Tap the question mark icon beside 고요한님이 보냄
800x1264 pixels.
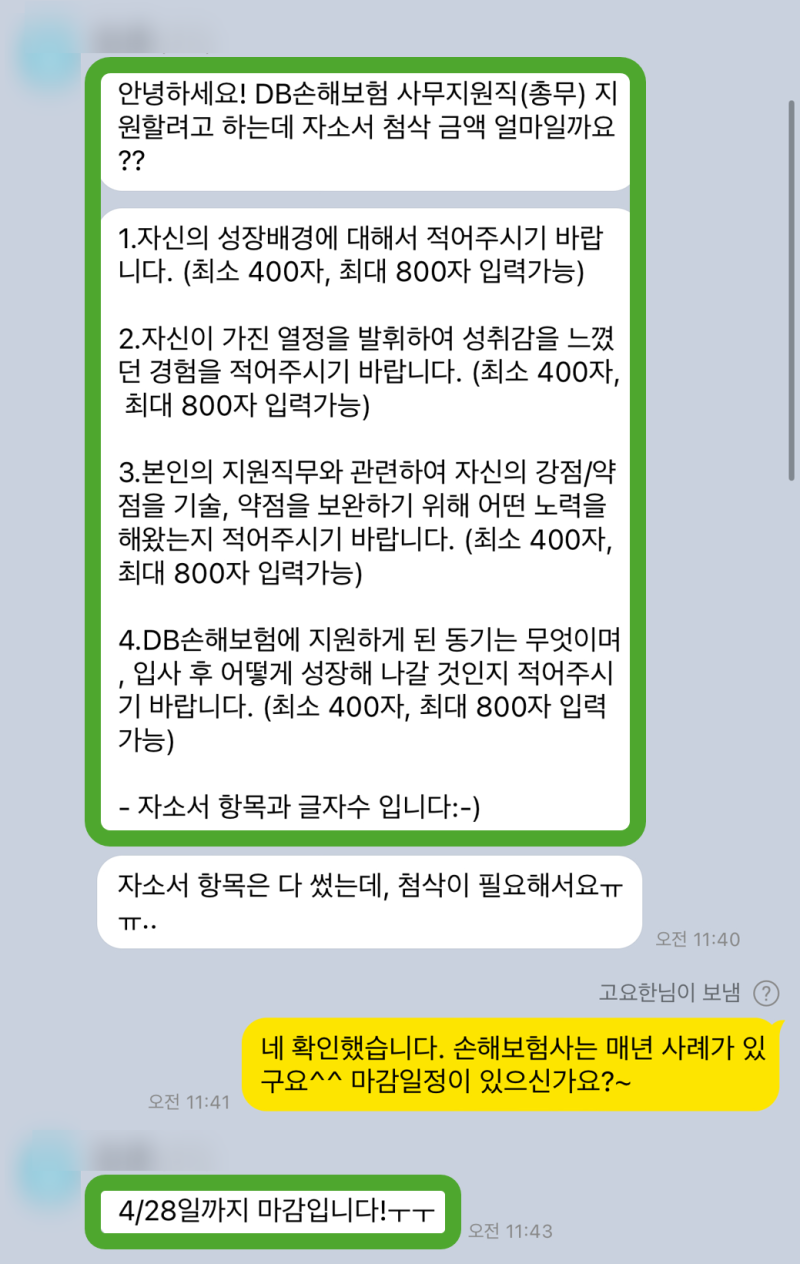coord(765,993)
